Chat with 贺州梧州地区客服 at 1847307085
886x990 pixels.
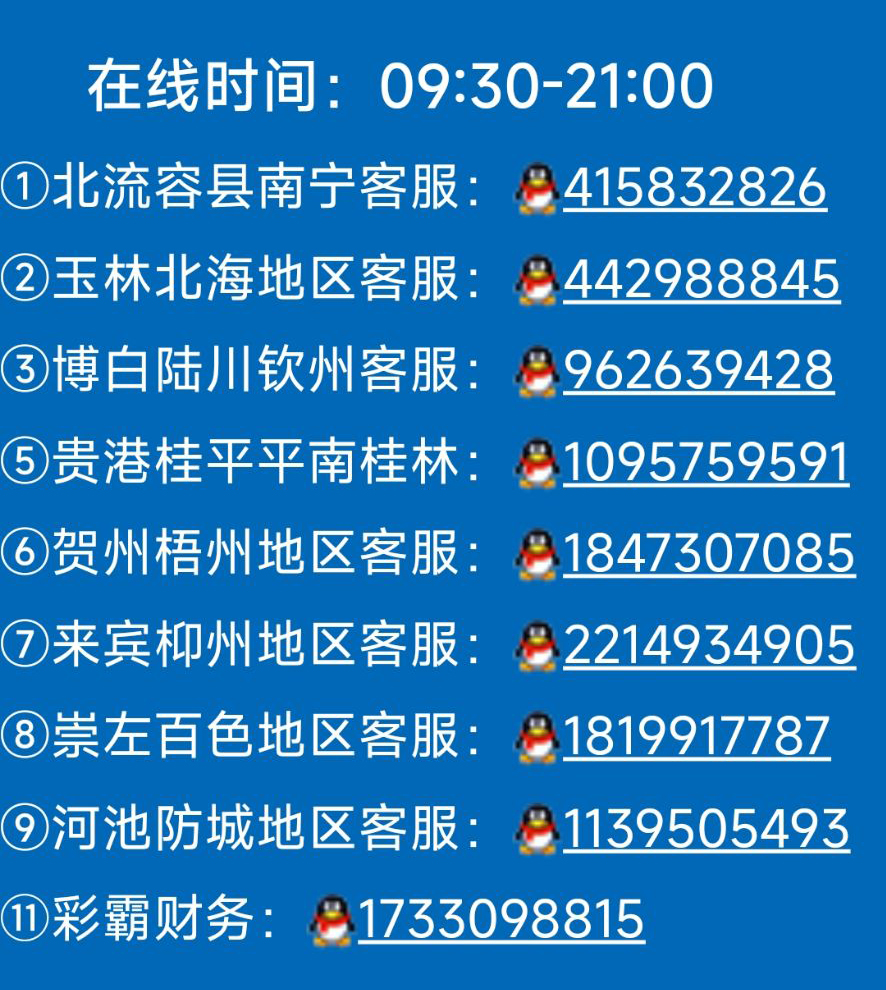tap(708, 554)
